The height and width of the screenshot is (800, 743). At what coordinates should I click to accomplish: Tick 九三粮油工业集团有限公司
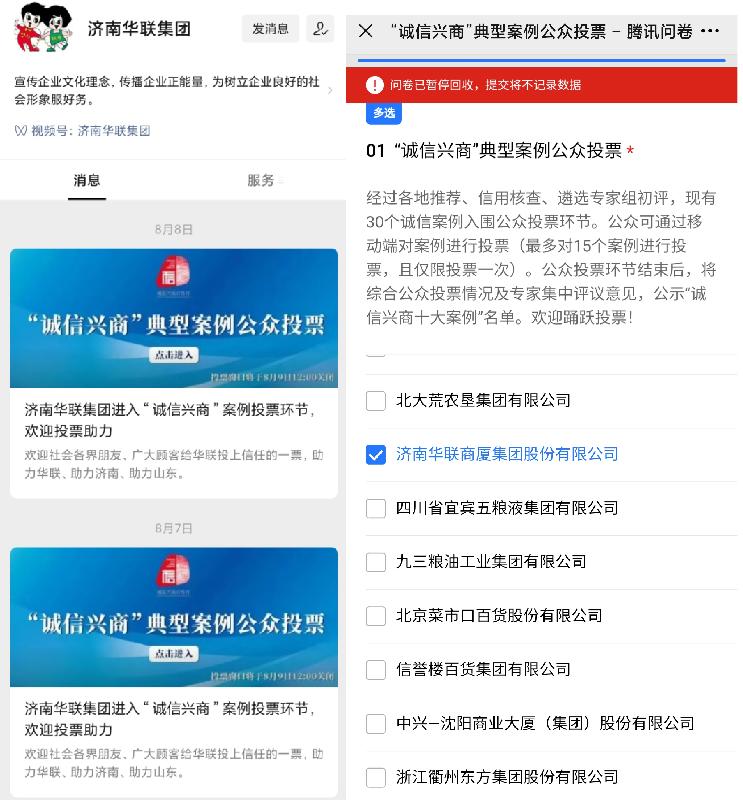coord(376,562)
